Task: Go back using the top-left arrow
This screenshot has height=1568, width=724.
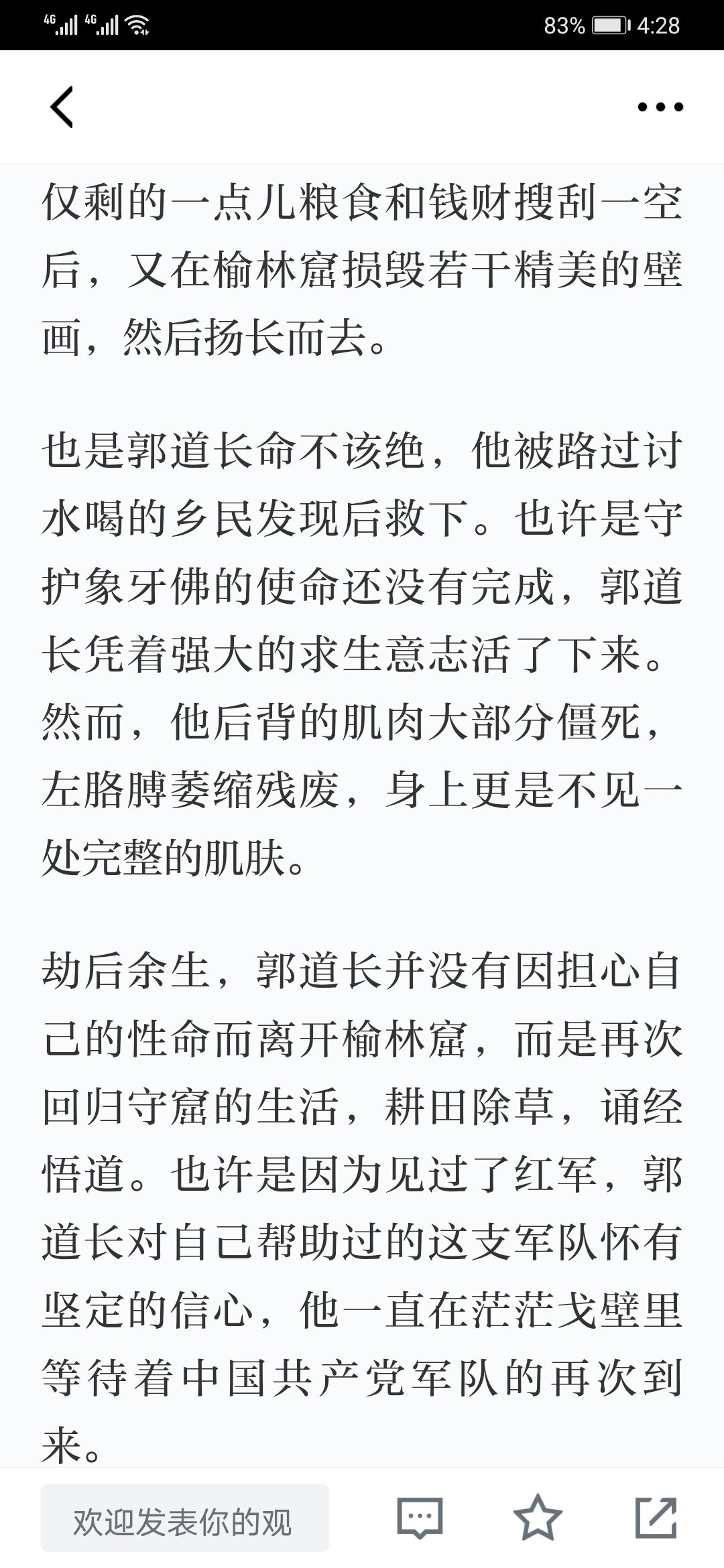Action: coord(62,107)
